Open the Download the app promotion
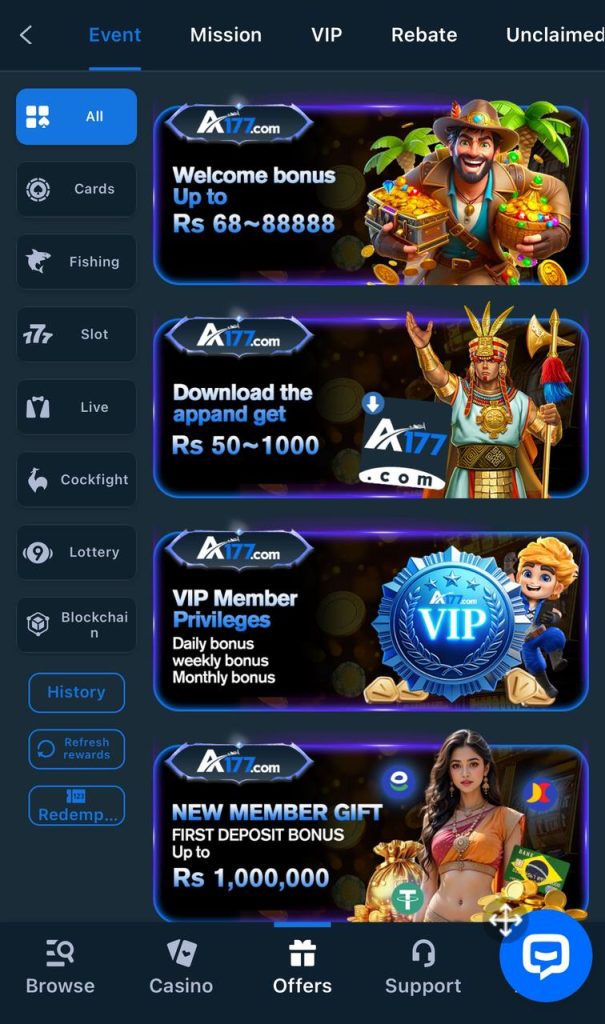605x1024 pixels. tap(370, 407)
